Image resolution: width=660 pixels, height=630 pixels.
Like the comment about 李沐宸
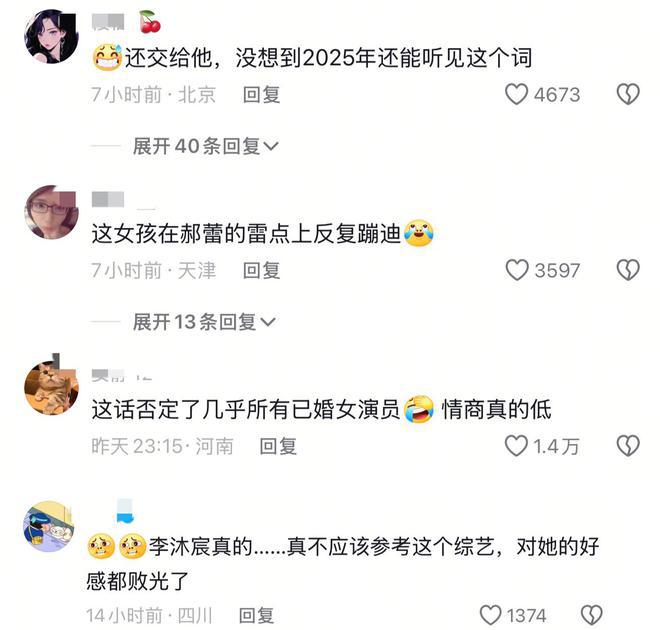click(x=490, y=615)
